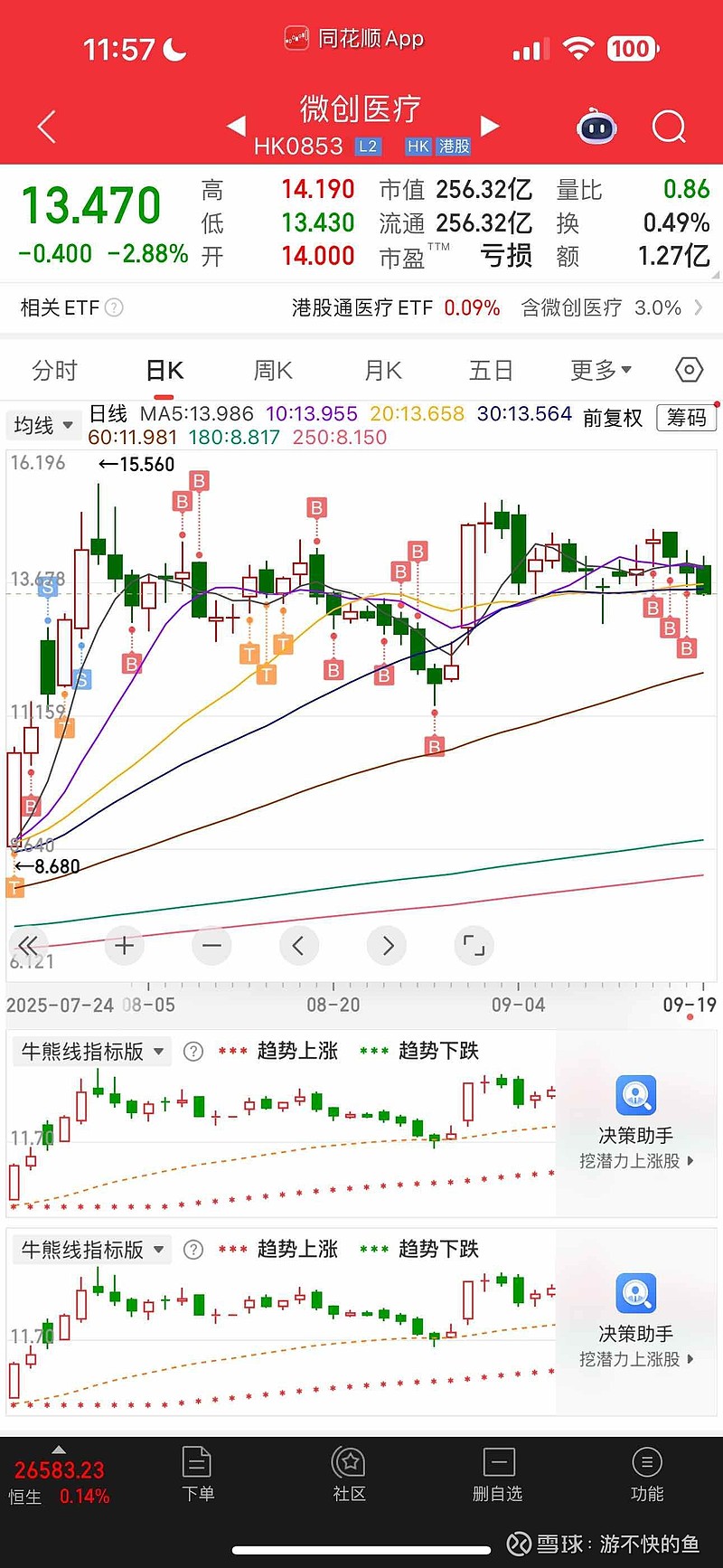Switch to the next stock arrow

(490, 126)
